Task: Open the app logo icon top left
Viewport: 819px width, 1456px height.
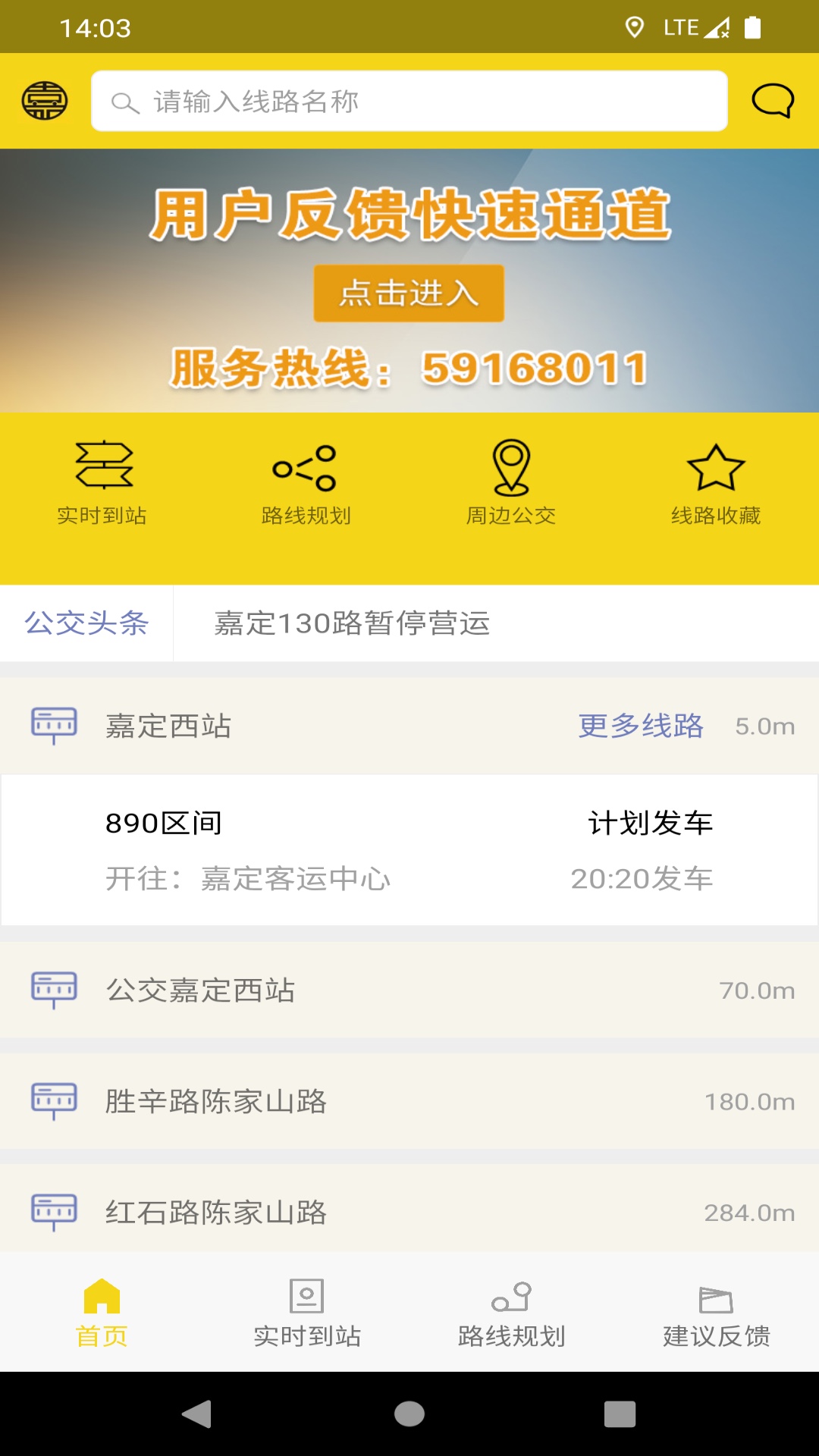Action: (43, 100)
